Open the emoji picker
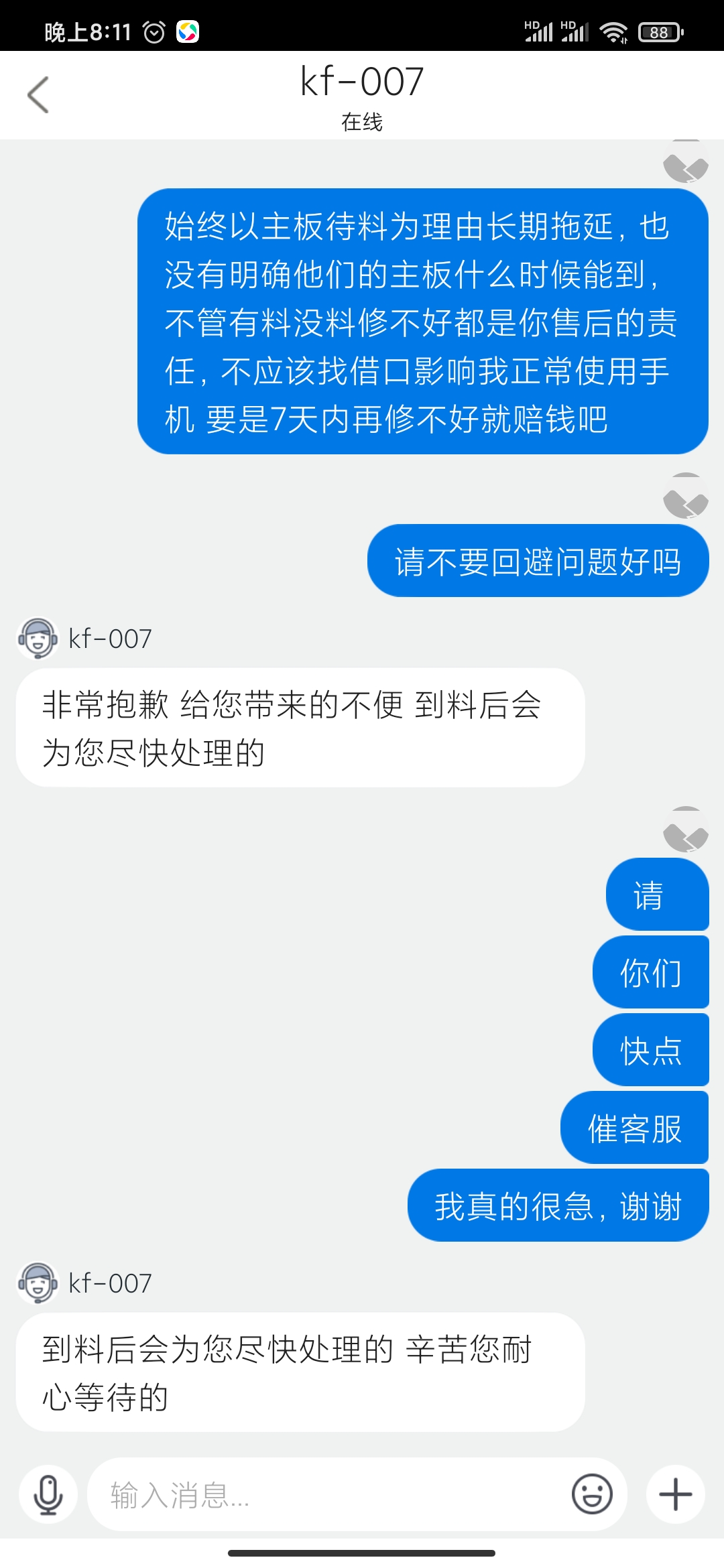This screenshot has width=724, height=1568. pyautogui.click(x=592, y=1494)
